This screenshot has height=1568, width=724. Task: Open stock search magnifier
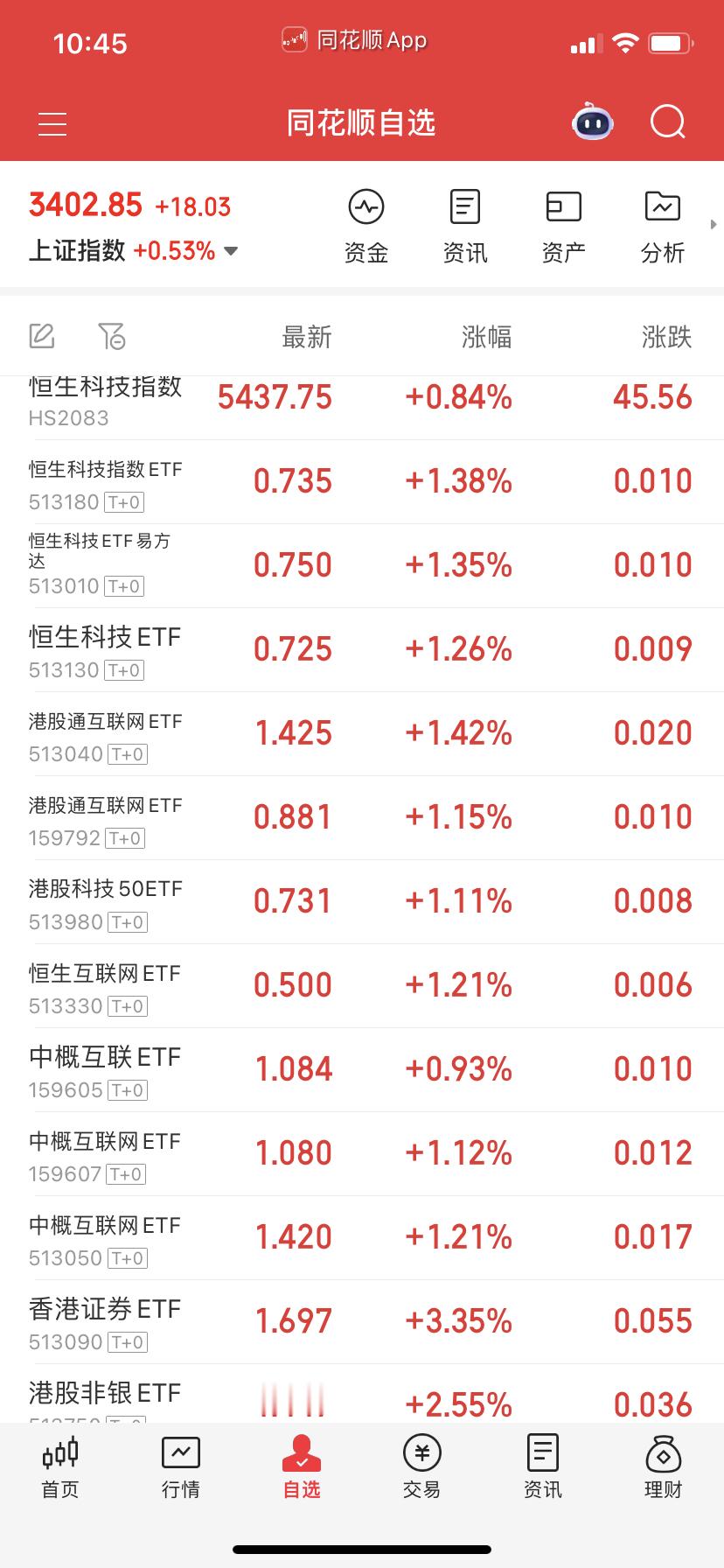(668, 122)
